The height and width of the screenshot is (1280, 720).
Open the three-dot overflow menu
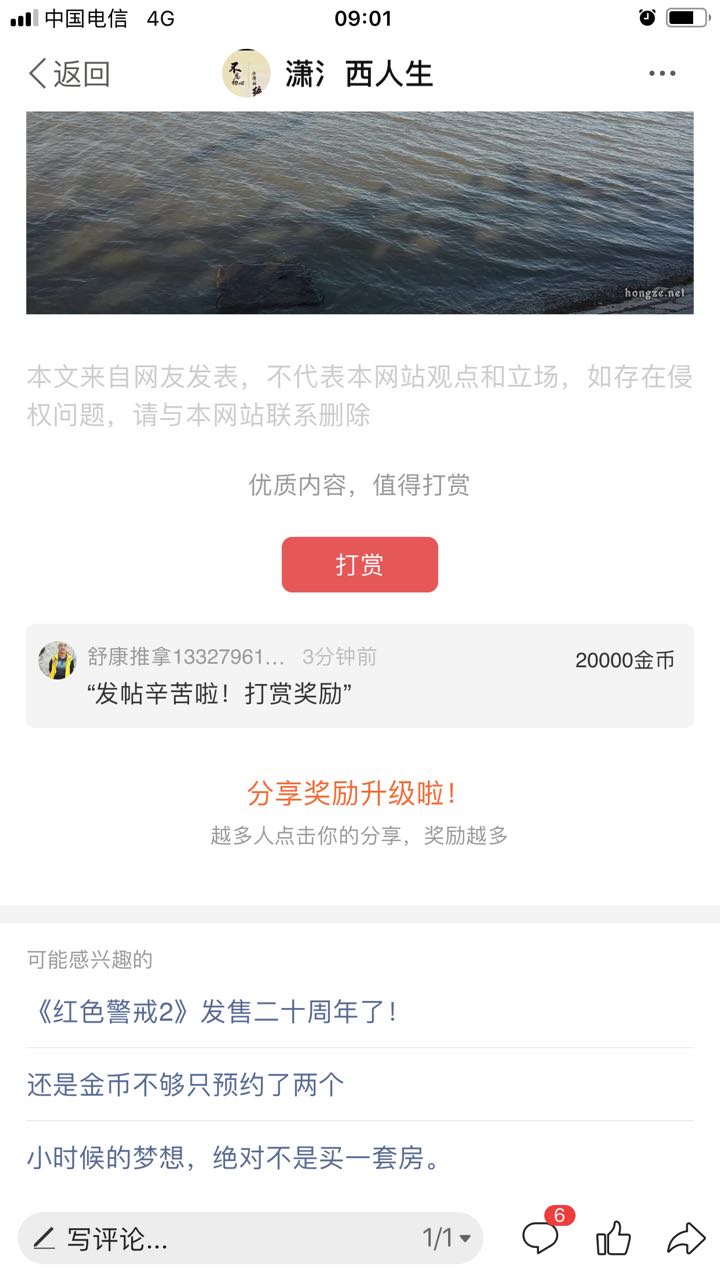coord(662,74)
